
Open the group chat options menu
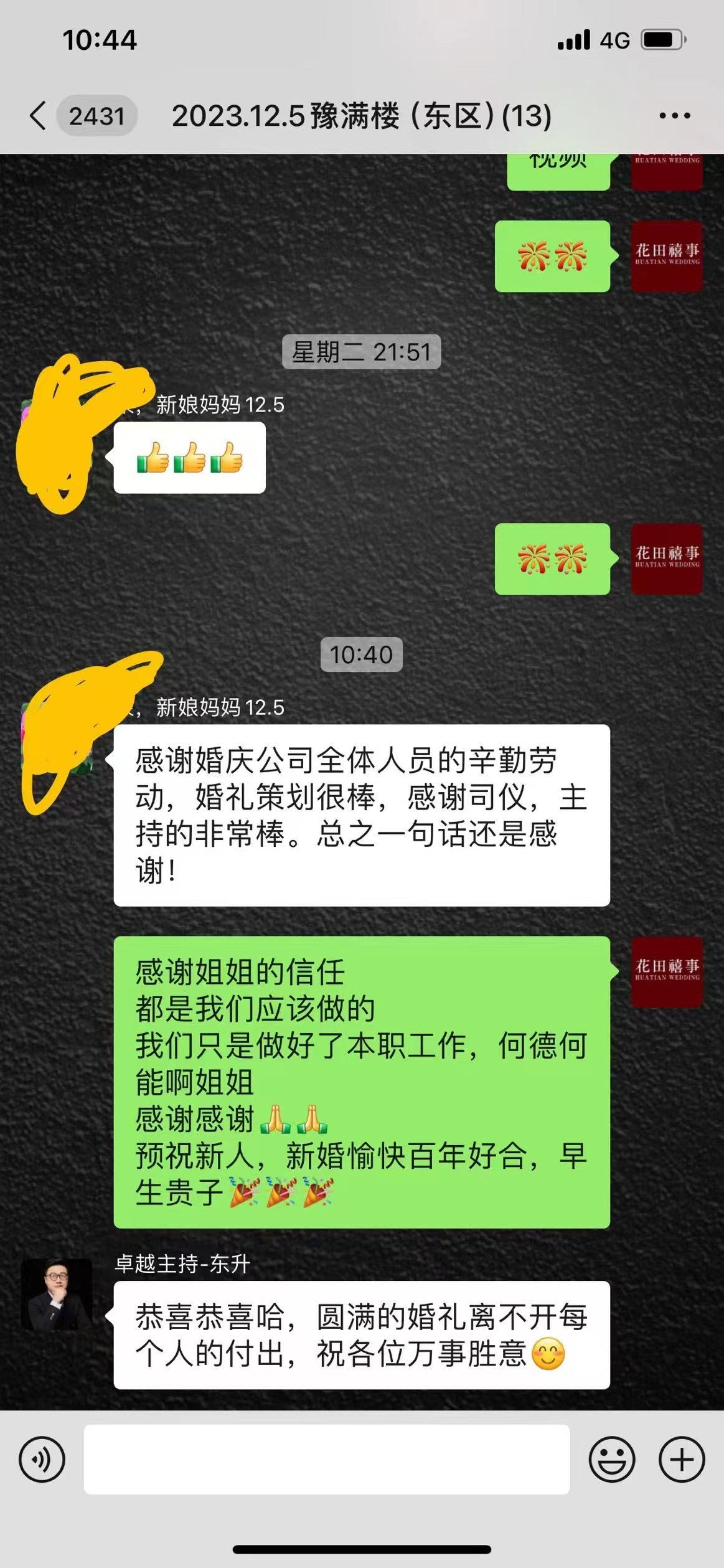tap(674, 116)
